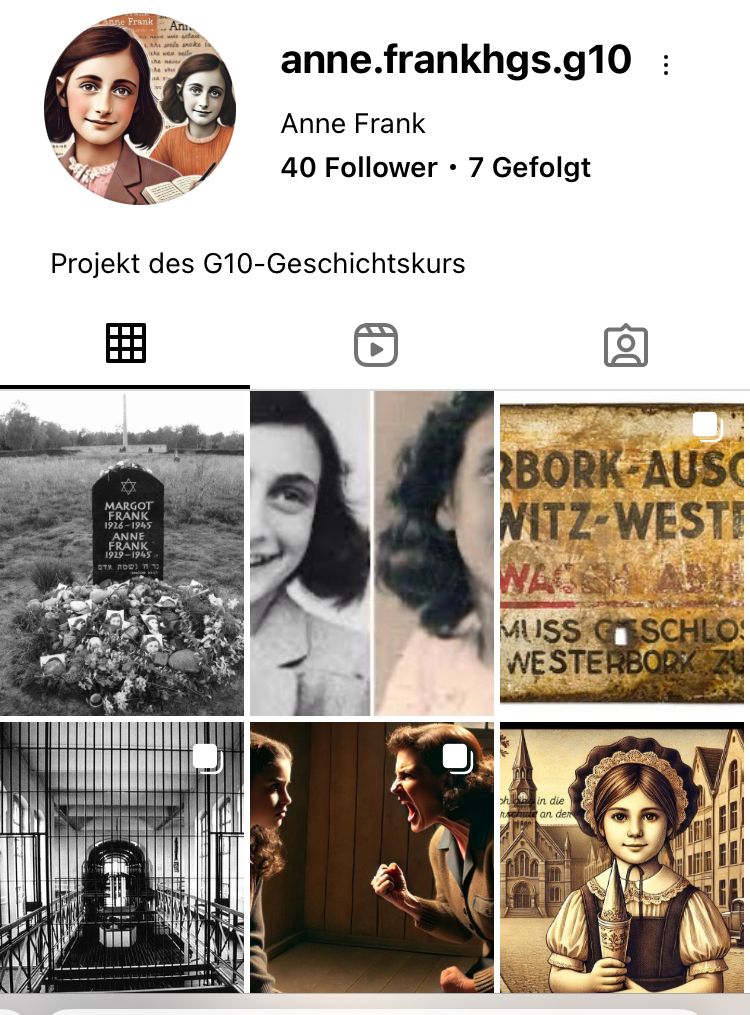Open the Margot and Anne Frank gravestone post

point(122,553)
